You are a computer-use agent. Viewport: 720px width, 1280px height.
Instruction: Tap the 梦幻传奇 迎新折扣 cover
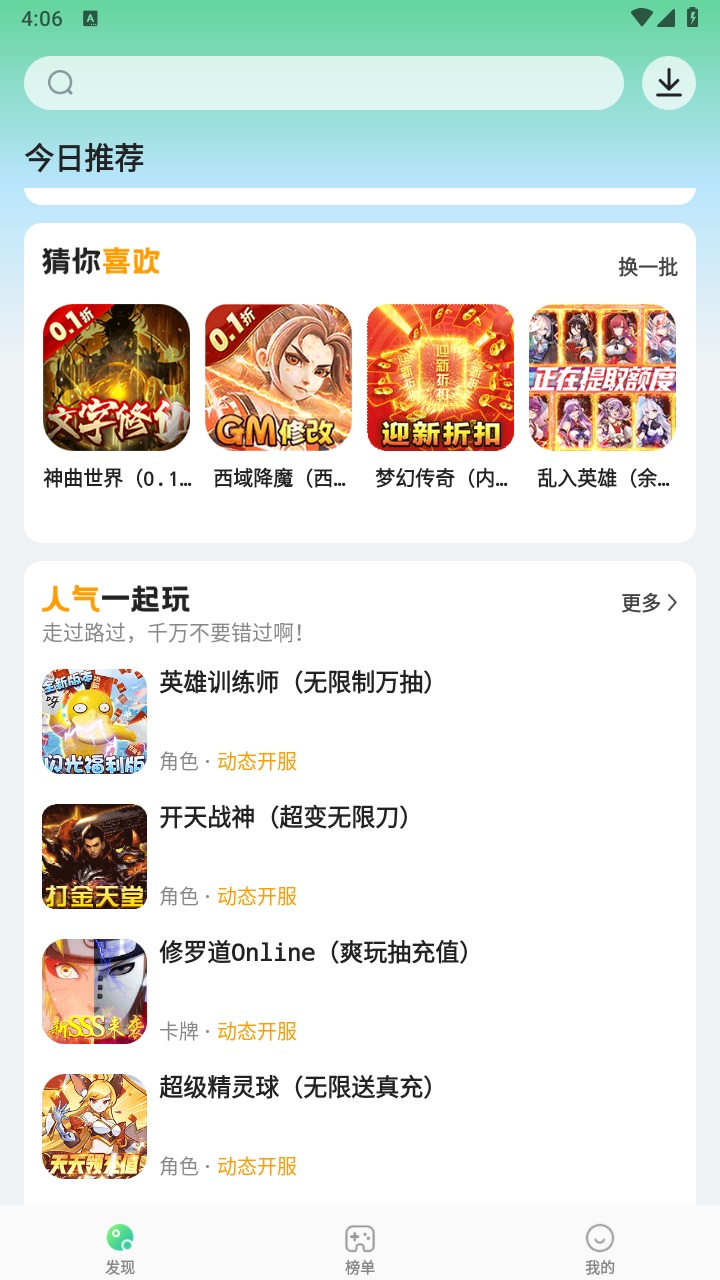click(439, 377)
